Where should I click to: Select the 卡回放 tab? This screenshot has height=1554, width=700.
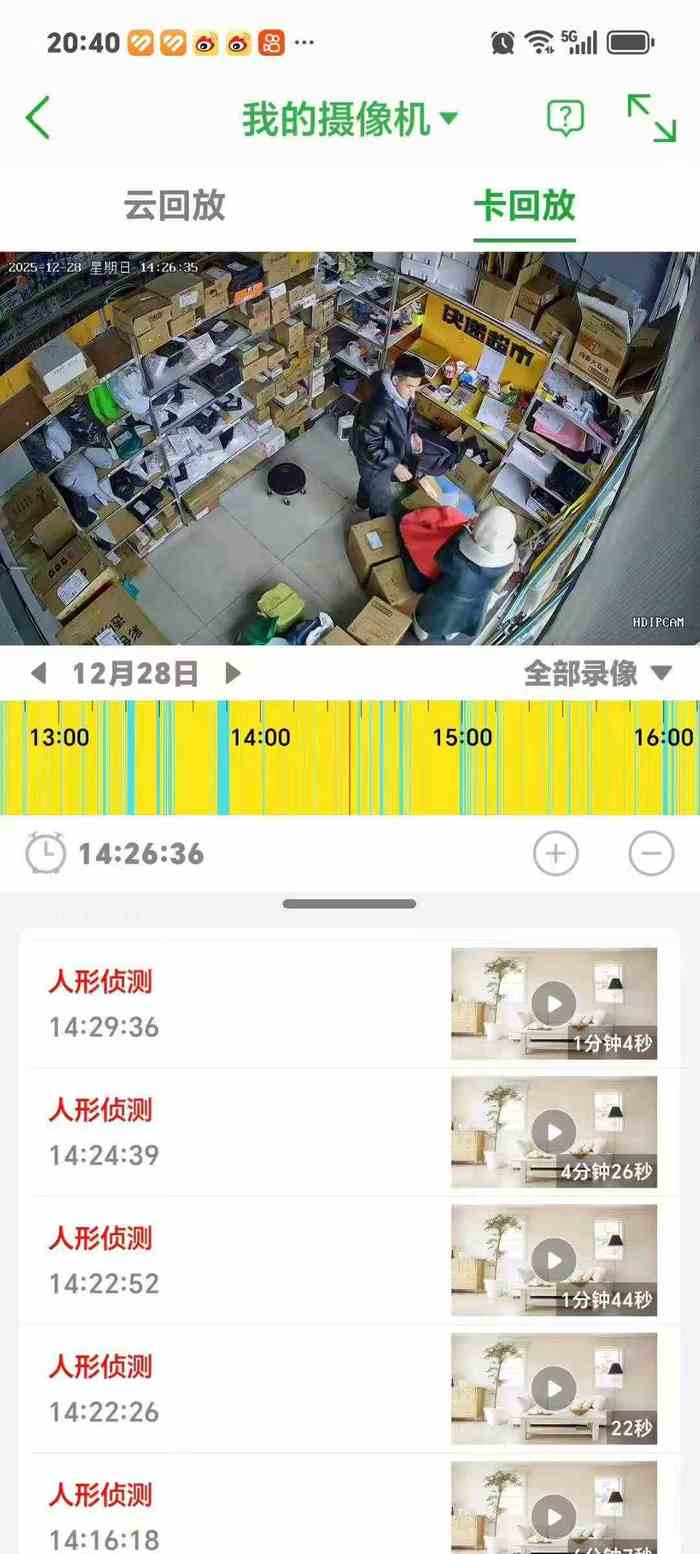524,205
